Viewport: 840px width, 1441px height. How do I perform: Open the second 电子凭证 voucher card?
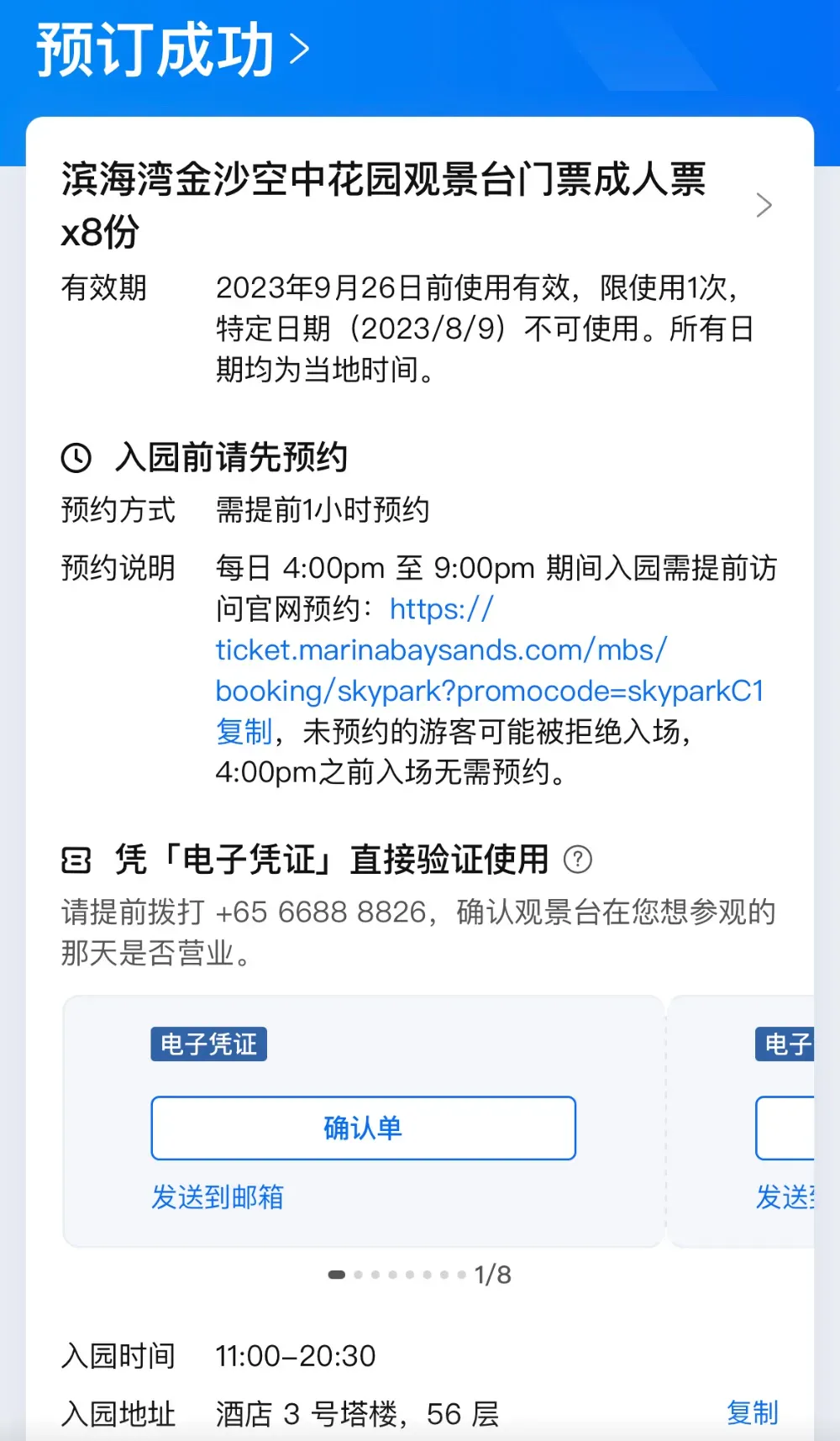743,1121
